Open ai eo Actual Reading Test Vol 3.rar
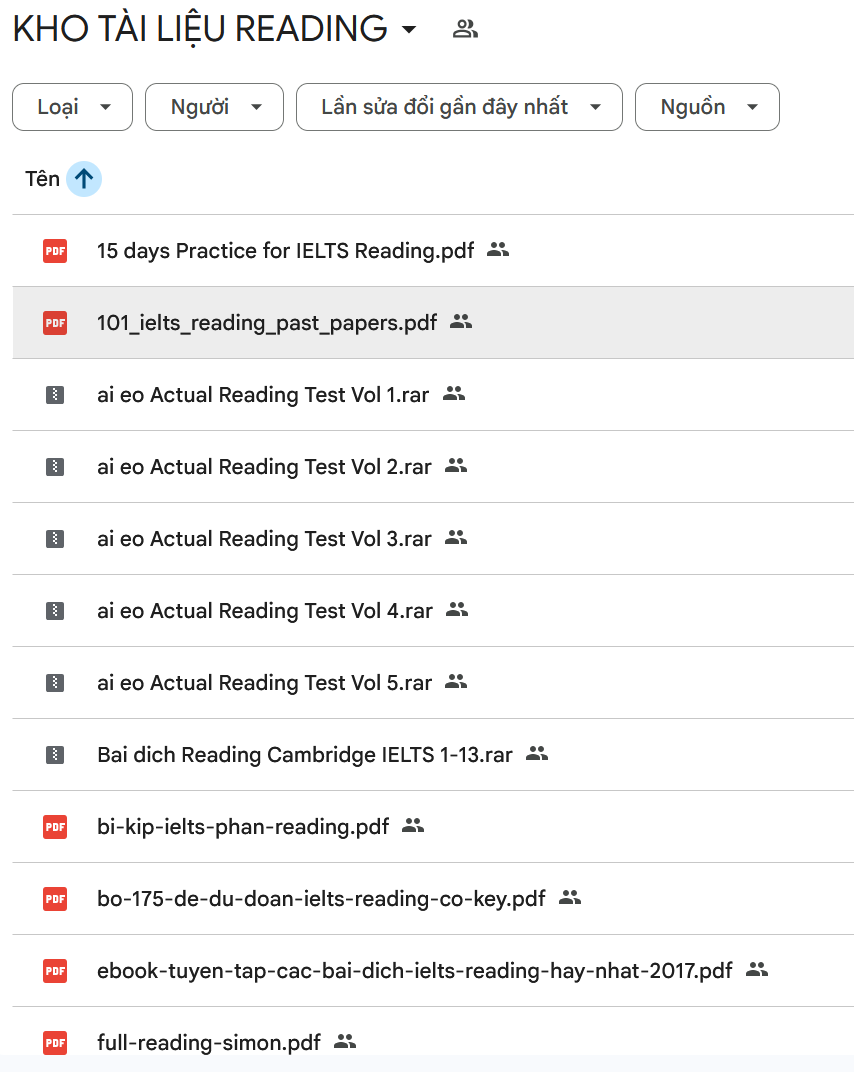Viewport: 854px width, 1072px height. tap(264, 539)
